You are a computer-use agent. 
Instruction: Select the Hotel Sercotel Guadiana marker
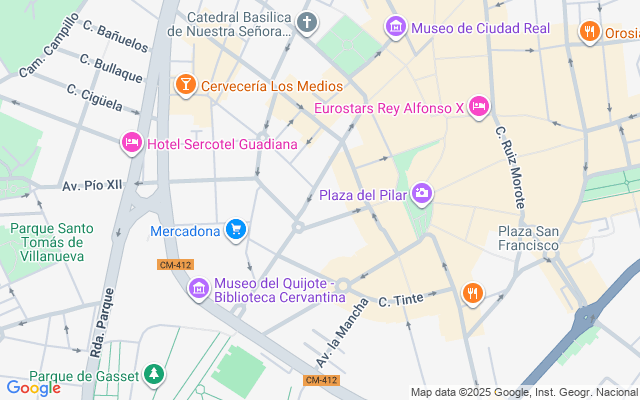pyautogui.click(x=131, y=143)
